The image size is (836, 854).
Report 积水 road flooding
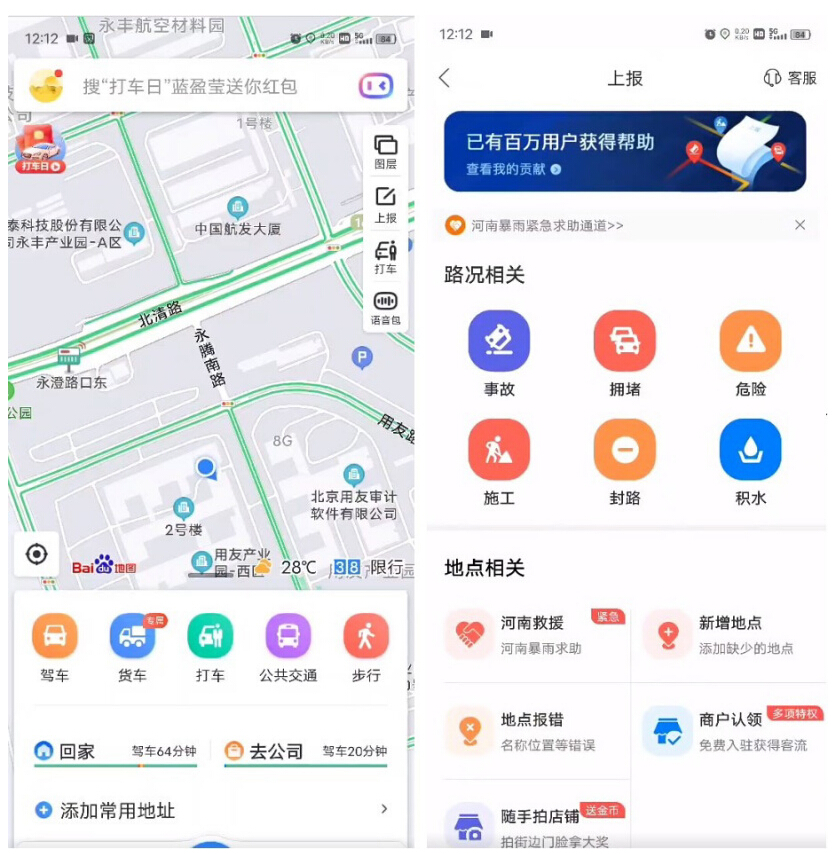[x=751, y=460]
